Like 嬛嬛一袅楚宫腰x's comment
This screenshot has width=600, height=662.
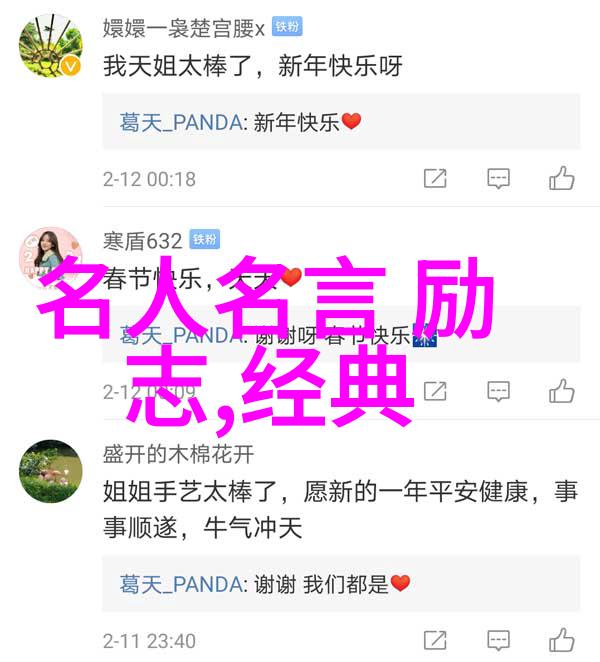pyautogui.click(x=561, y=179)
